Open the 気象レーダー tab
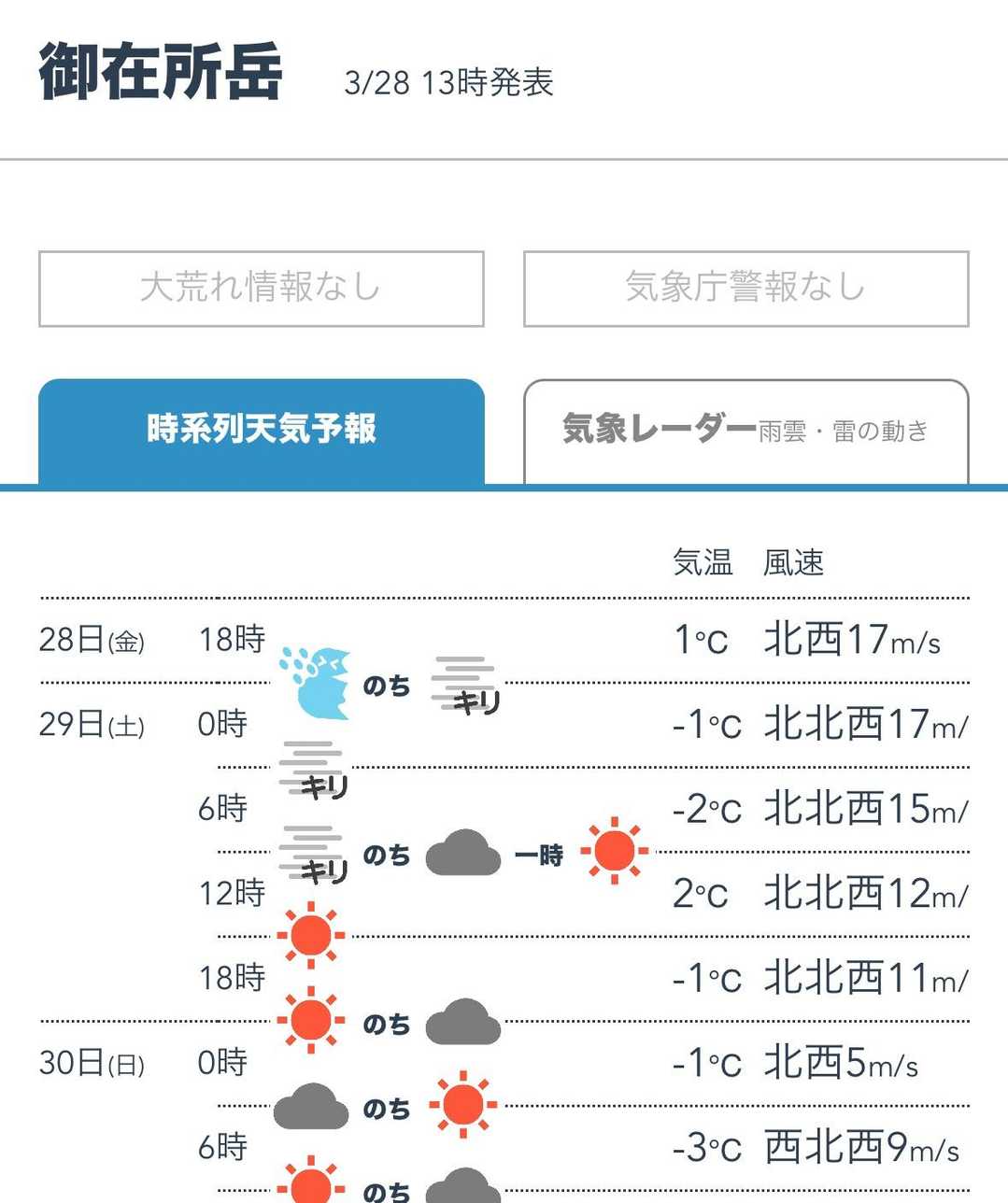This screenshot has width=1008, height=1203. click(x=745, y=431)
